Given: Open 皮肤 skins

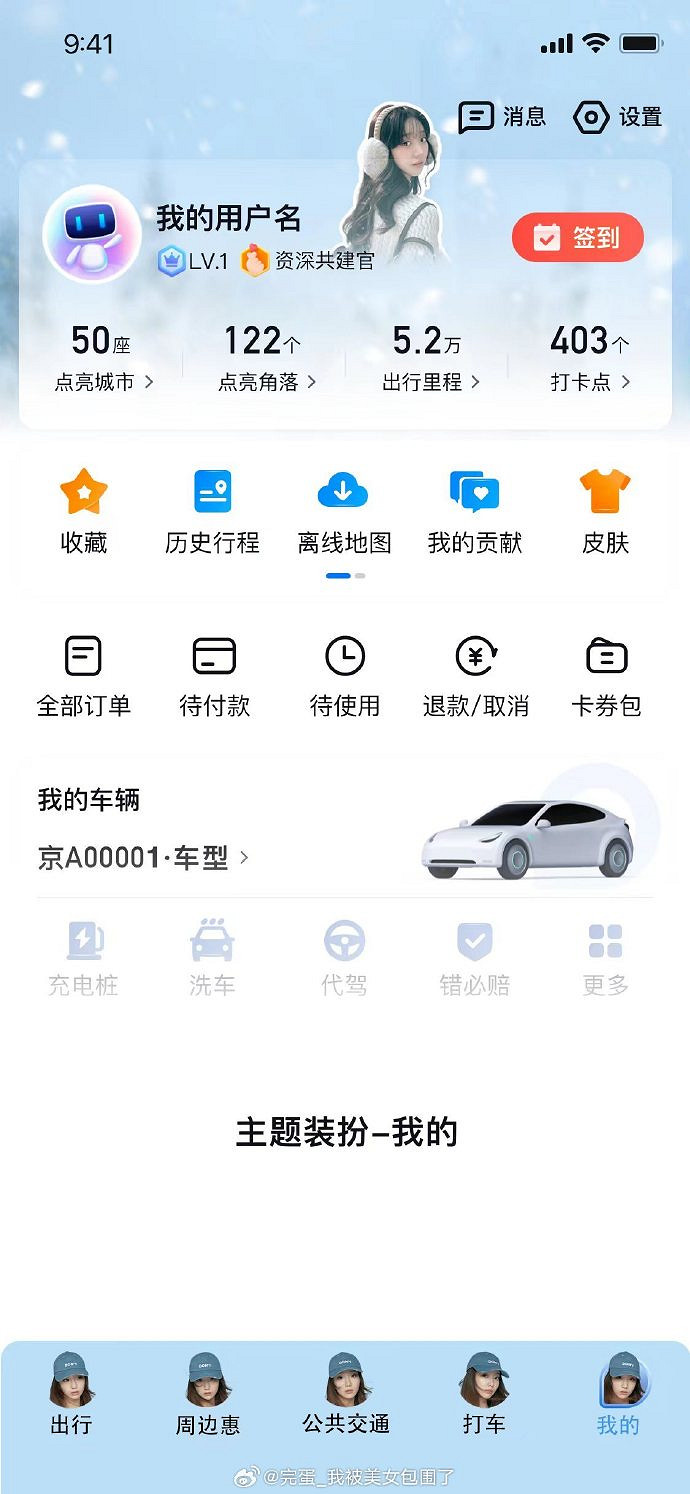Looking at the screenshot, I should [605, 512].
